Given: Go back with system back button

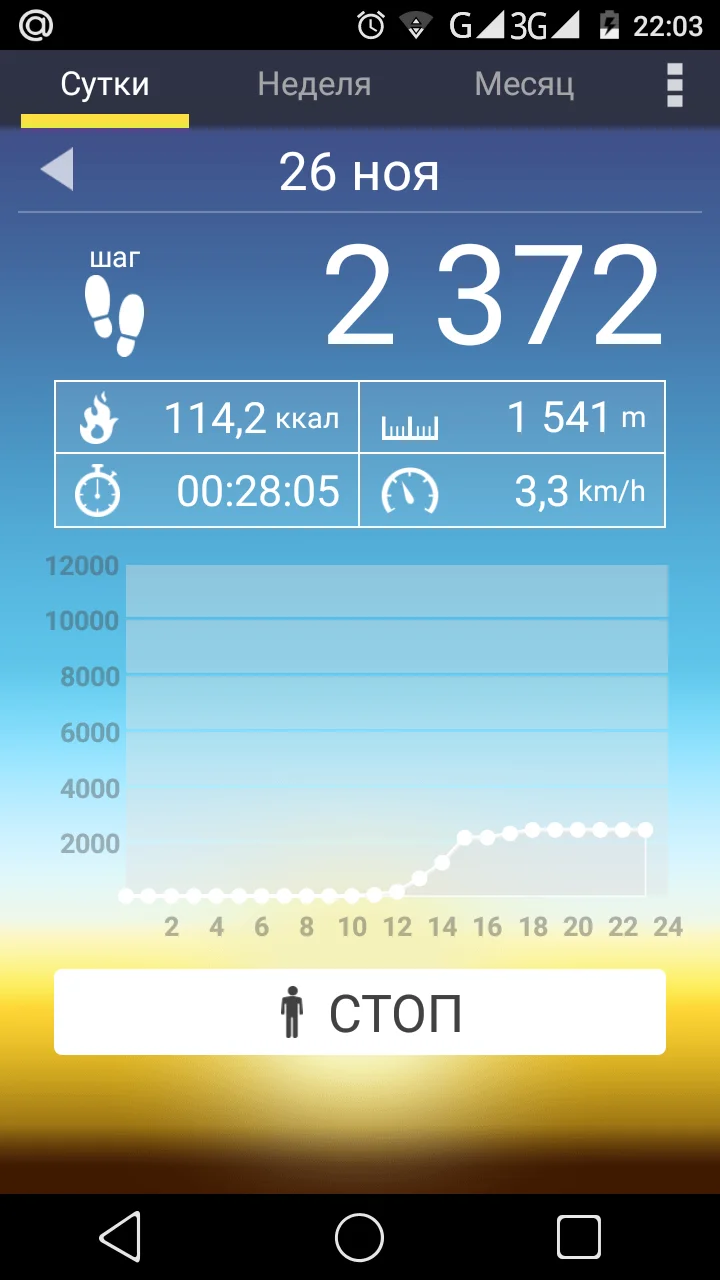Looking at the screenshot, I should click(120, 1237).
